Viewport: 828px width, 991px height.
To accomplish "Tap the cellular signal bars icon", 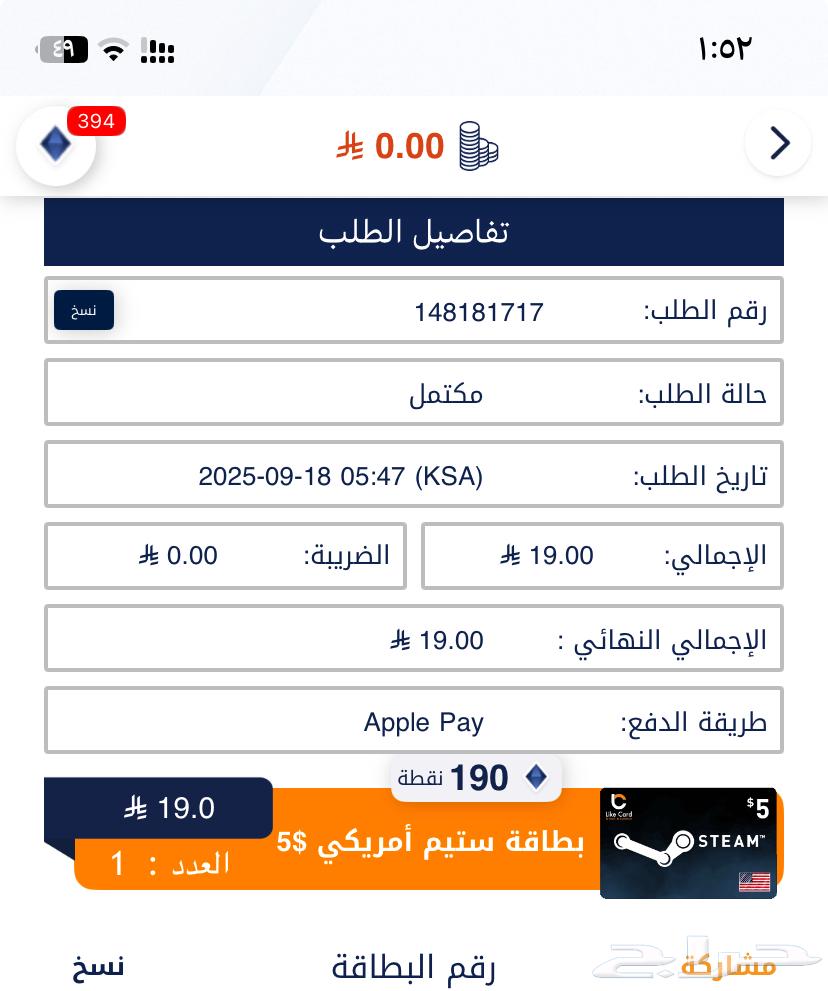I will 156,49.
